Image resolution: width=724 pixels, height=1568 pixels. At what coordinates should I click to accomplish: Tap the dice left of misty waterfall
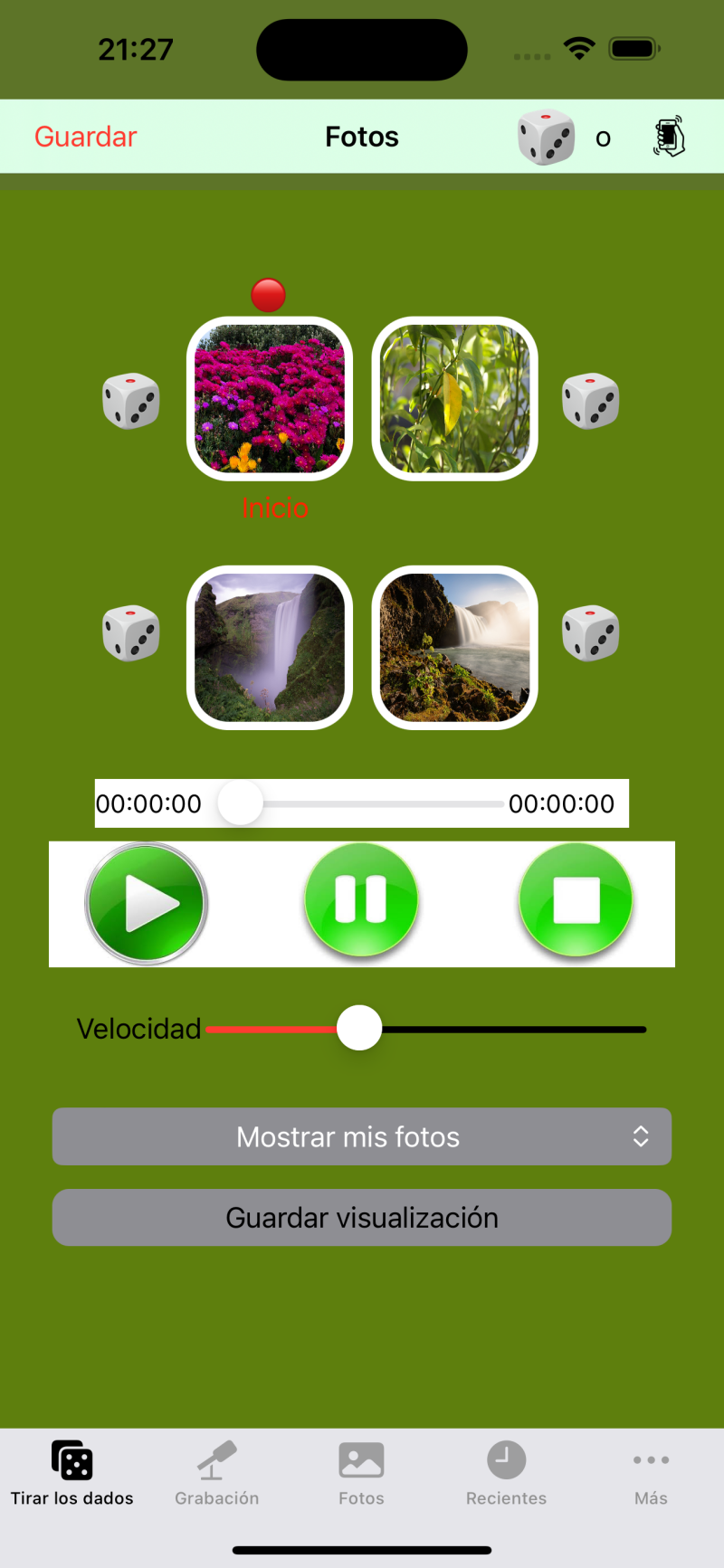pos(131,632)
